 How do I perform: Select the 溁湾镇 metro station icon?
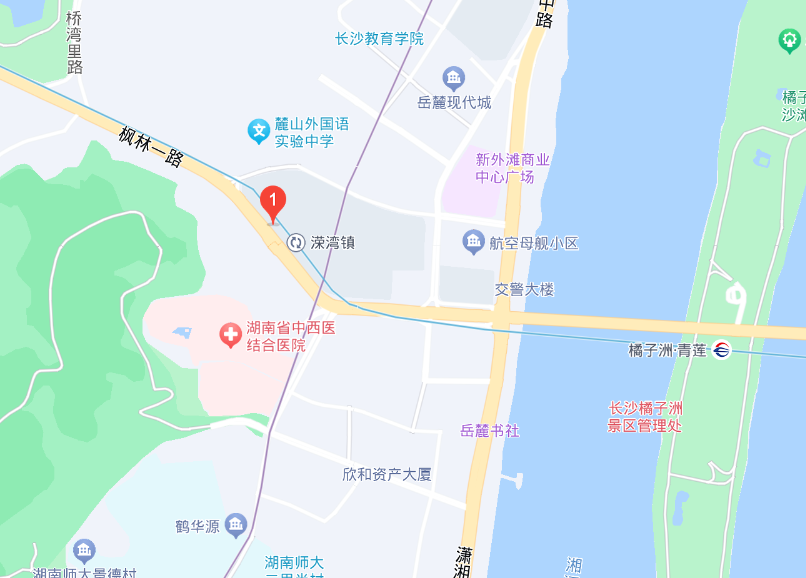296,242
